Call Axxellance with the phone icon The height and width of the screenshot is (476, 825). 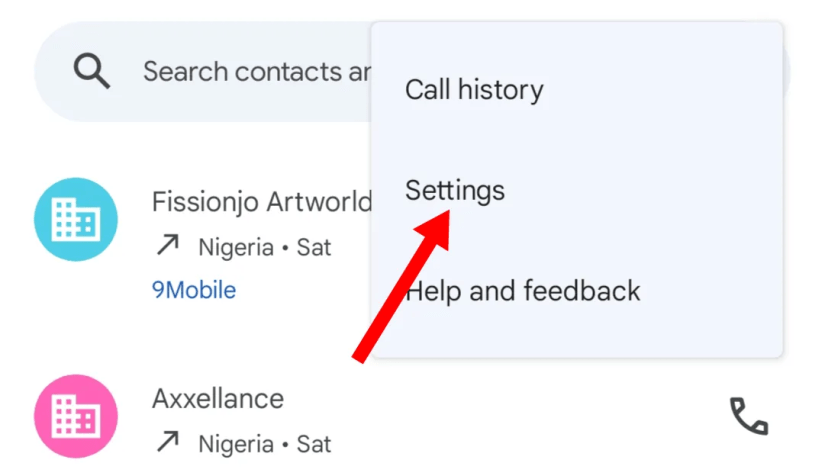pos(748,415)
